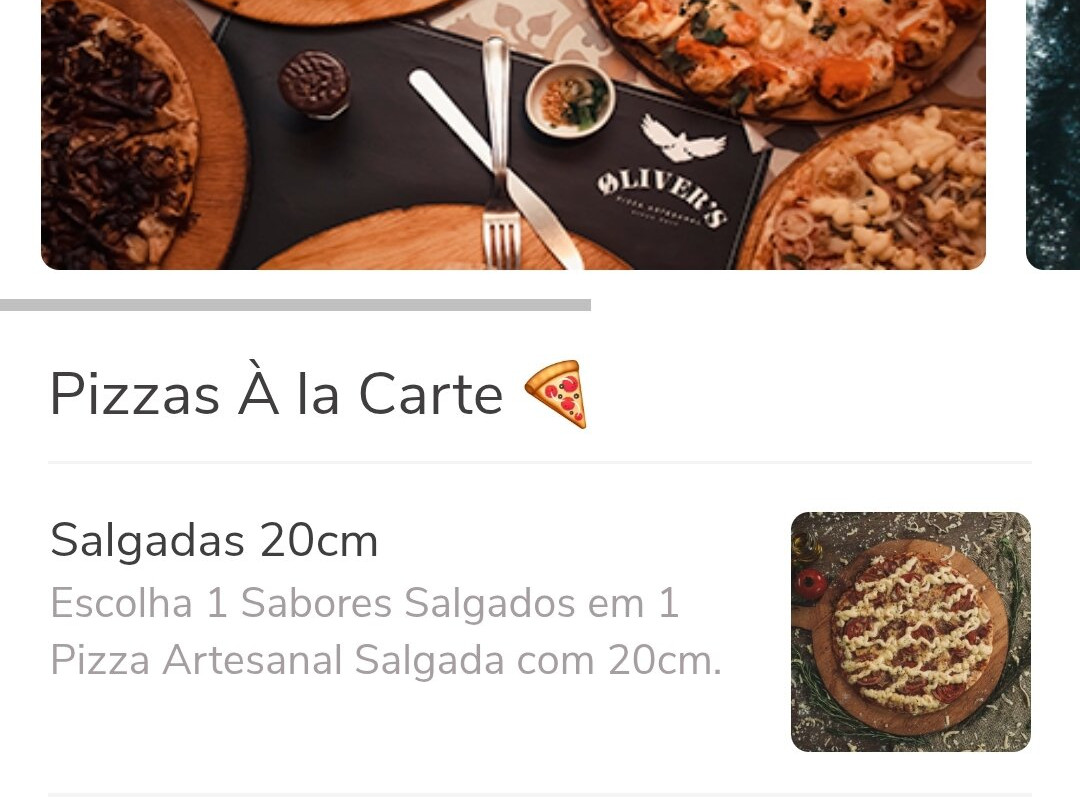Open the Oliver's pizza banner image
Viewport: 1080px width, 808px height.
(513, 134)
